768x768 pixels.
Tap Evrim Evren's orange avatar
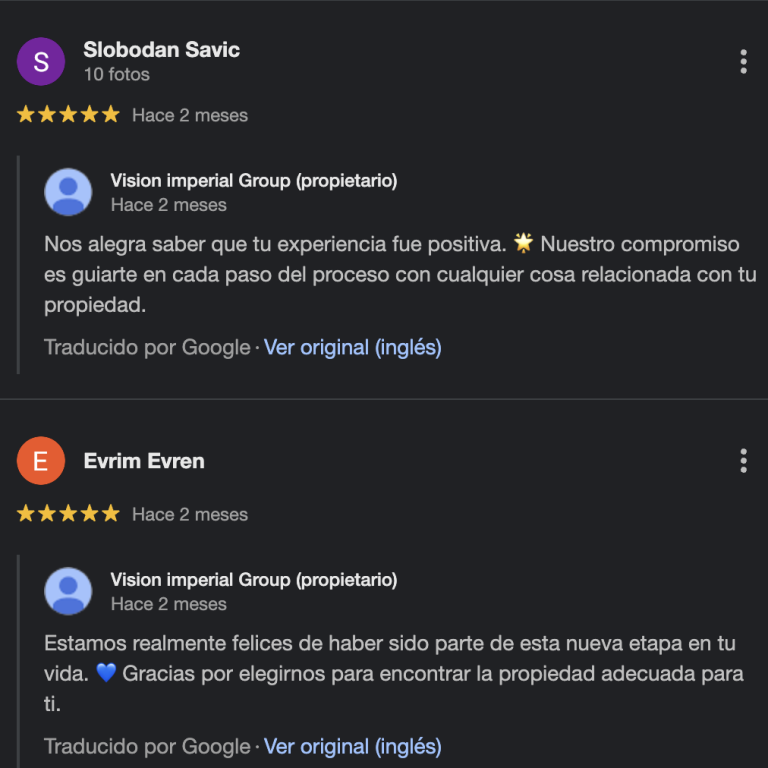[41, 461]
